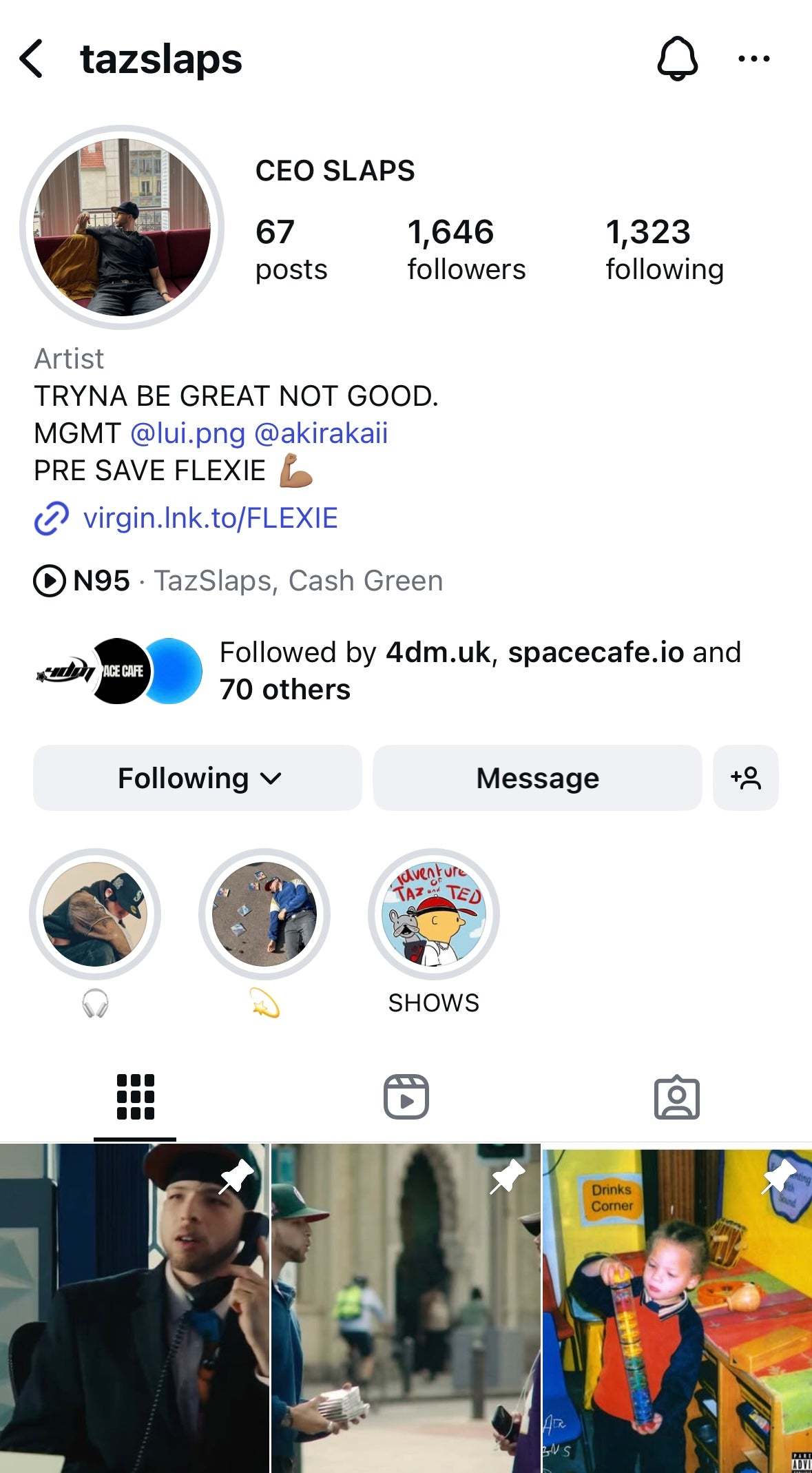Screen dimensions: 812x1473
Task: Open the three-dot options menu
Action: pyautogui.click(x=753, y=59)
